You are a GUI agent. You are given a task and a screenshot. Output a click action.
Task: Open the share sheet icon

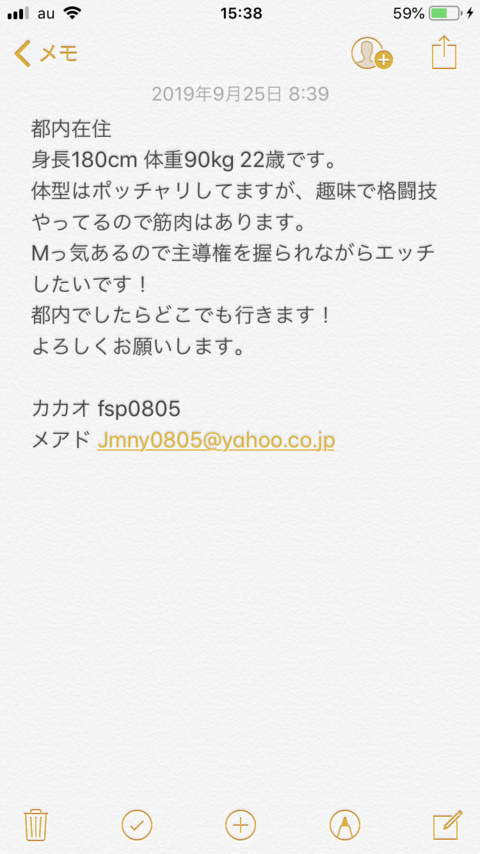click(x=444, y=52)
